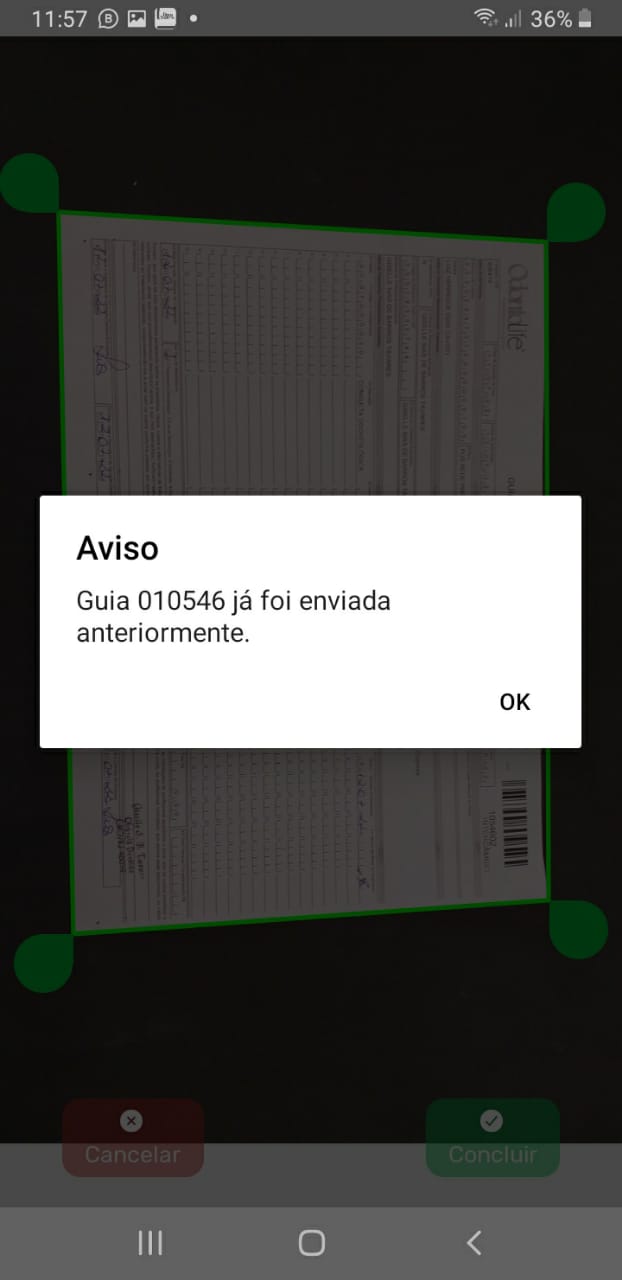Screen dimensions: 622x1280
Task: Select the green Concluir button
Action: (x=492, y=1138)
